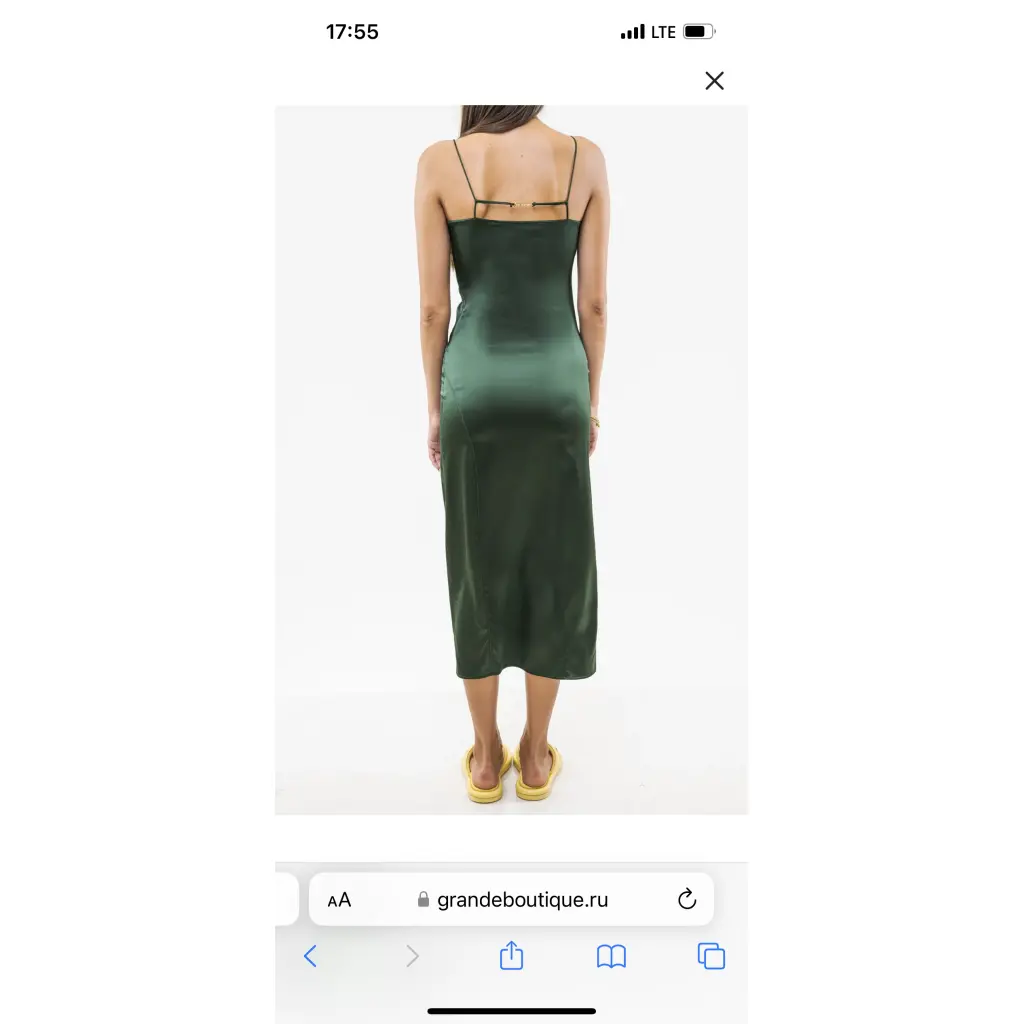
Task: Open the AA reader options menu
Action: [x=340, y=900]
